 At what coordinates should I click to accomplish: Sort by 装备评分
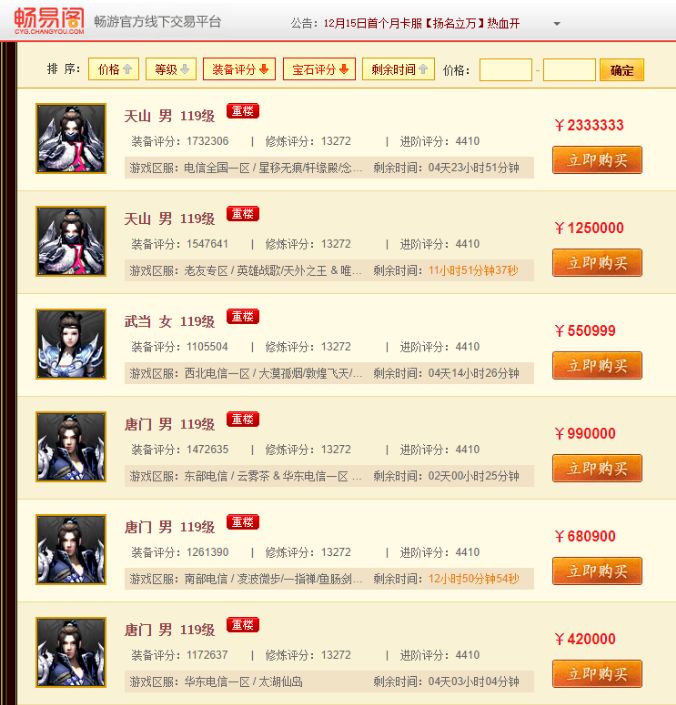239,70
